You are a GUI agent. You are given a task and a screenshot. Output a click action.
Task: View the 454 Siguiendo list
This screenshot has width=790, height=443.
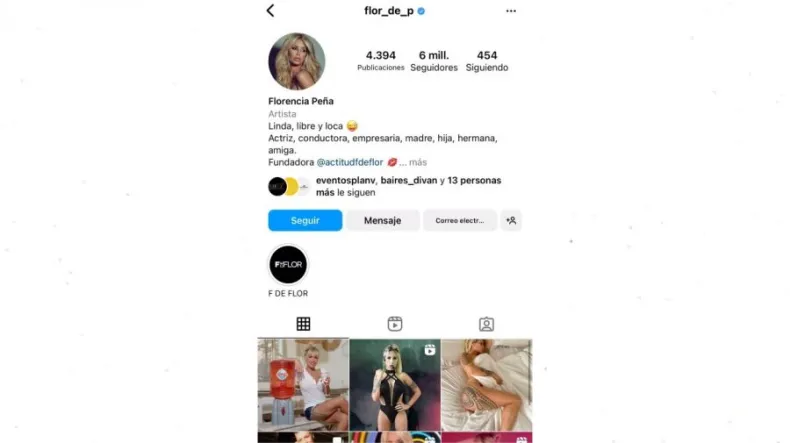coord(487,61)
